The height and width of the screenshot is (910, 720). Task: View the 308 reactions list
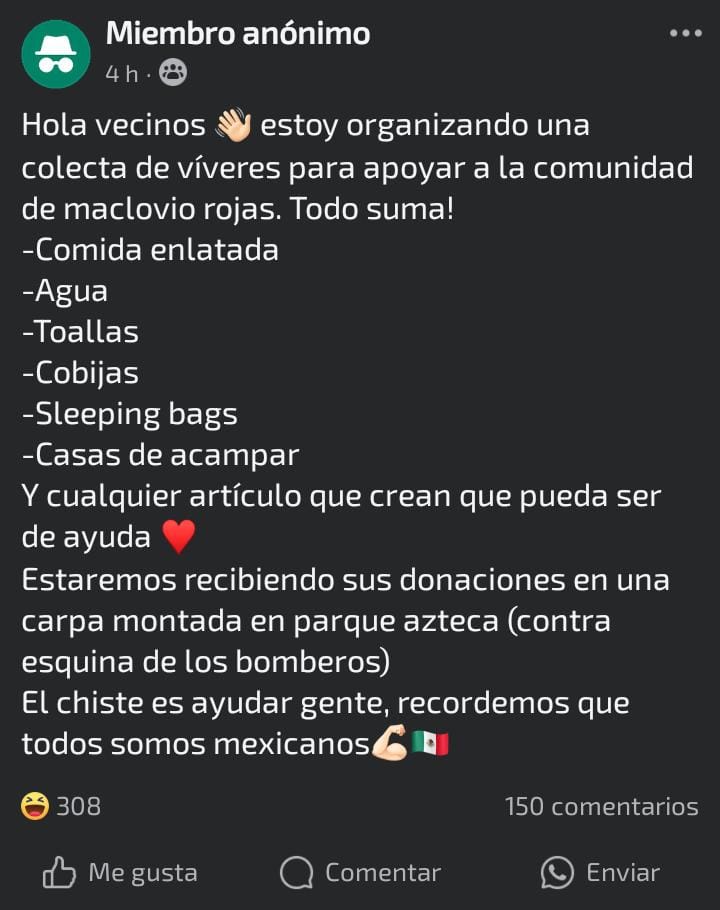tap(62, 806)
